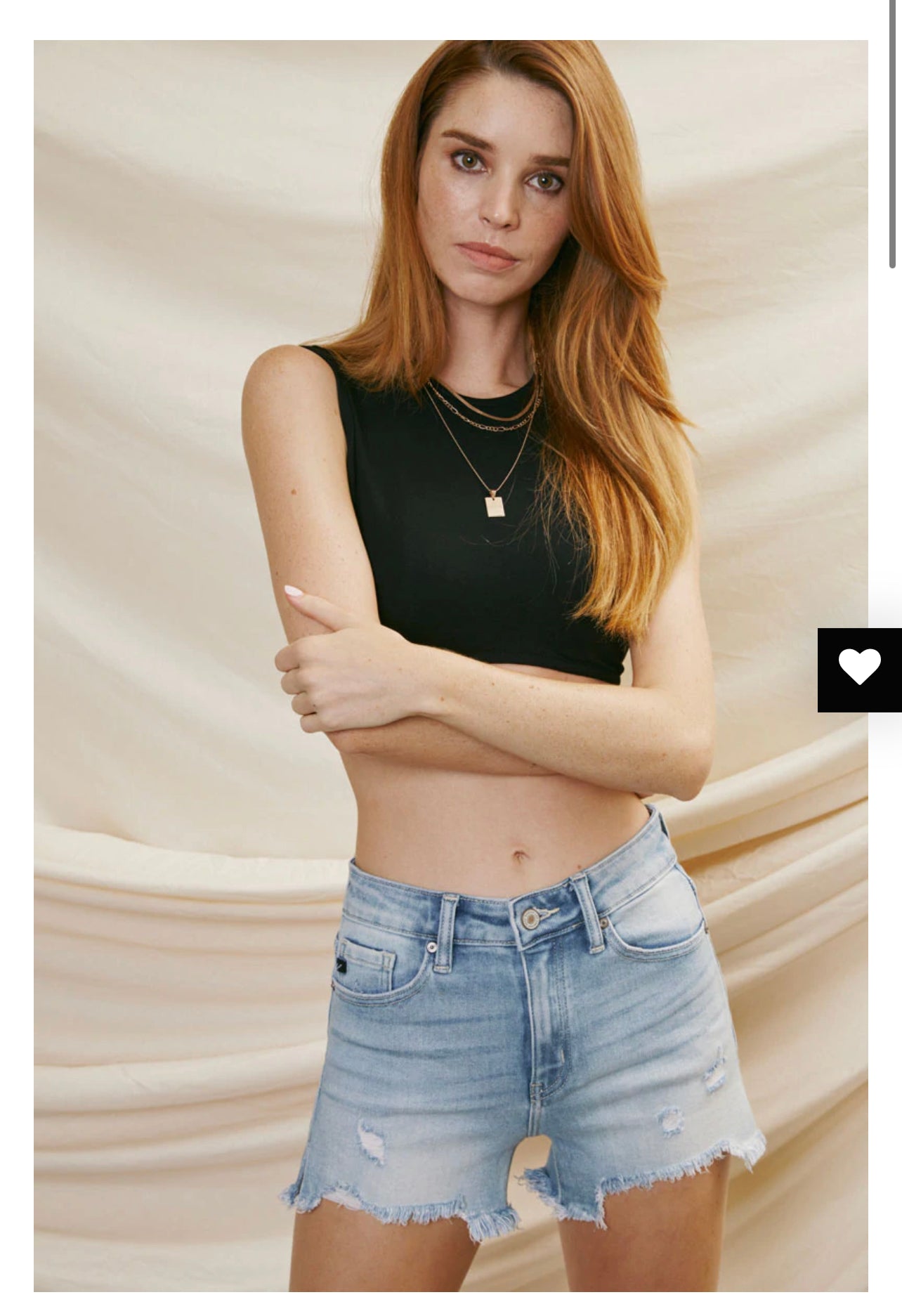Screen dimensions: 902x1316
Task: Add this item to the wishlist heart
Action: click(859, 668)
